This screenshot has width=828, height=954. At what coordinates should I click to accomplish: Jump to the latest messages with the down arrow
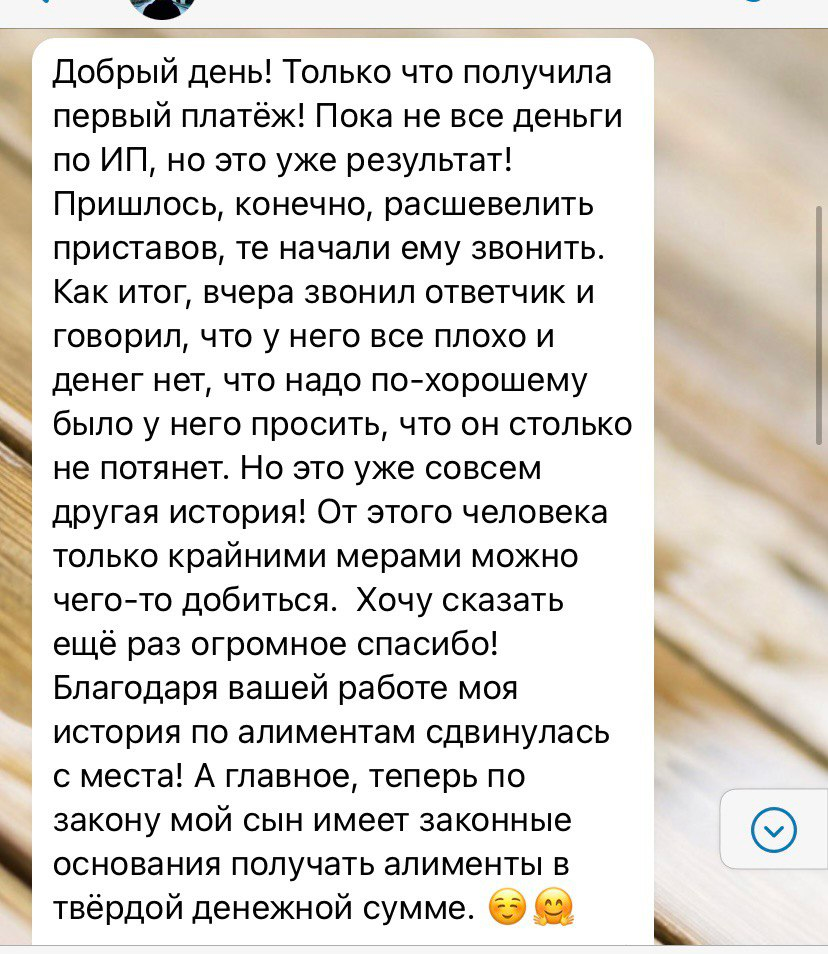pos(774,830)
